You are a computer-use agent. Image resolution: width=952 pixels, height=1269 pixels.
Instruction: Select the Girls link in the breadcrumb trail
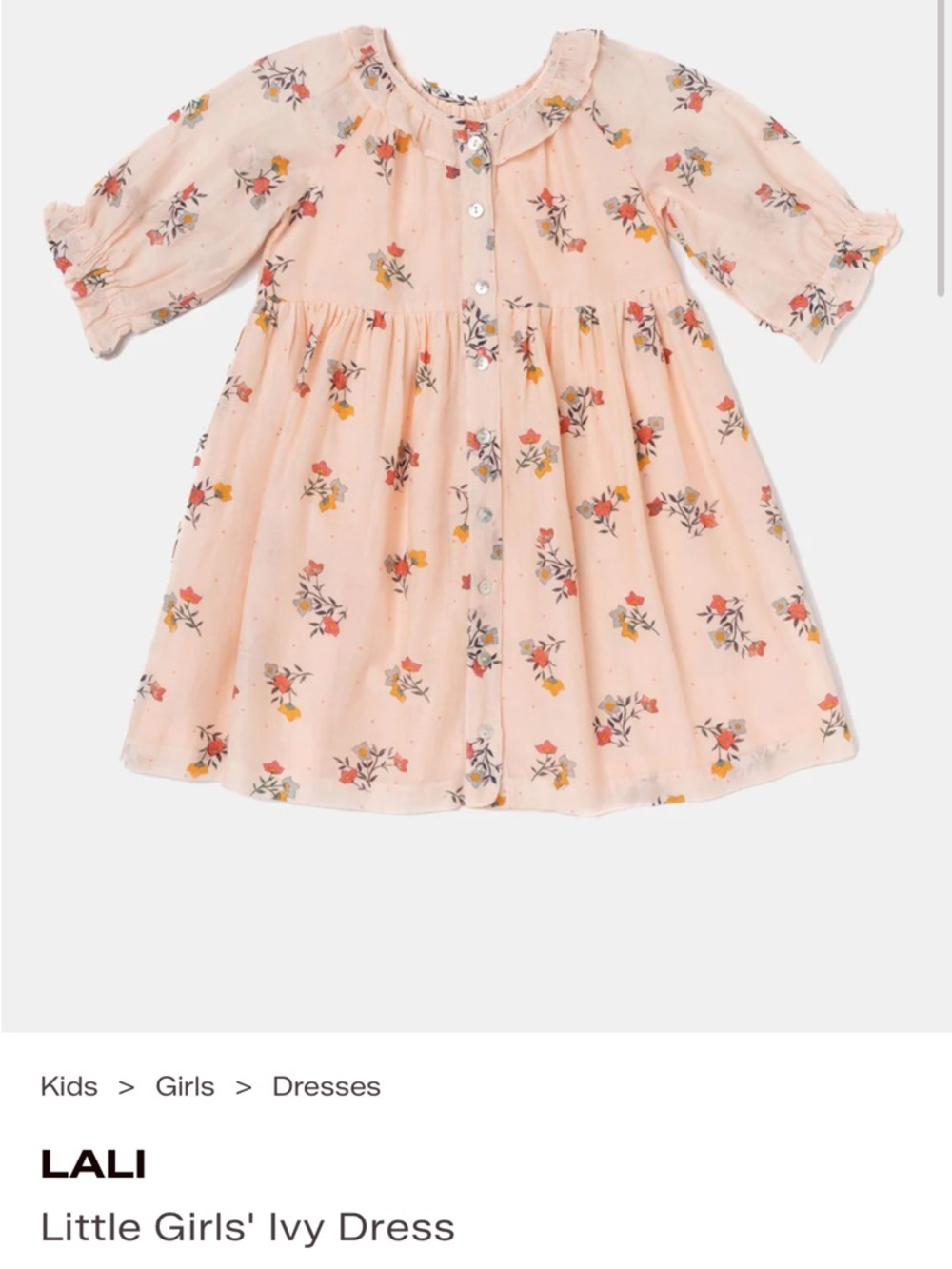pyautogui.click(x=184, y=1086)
